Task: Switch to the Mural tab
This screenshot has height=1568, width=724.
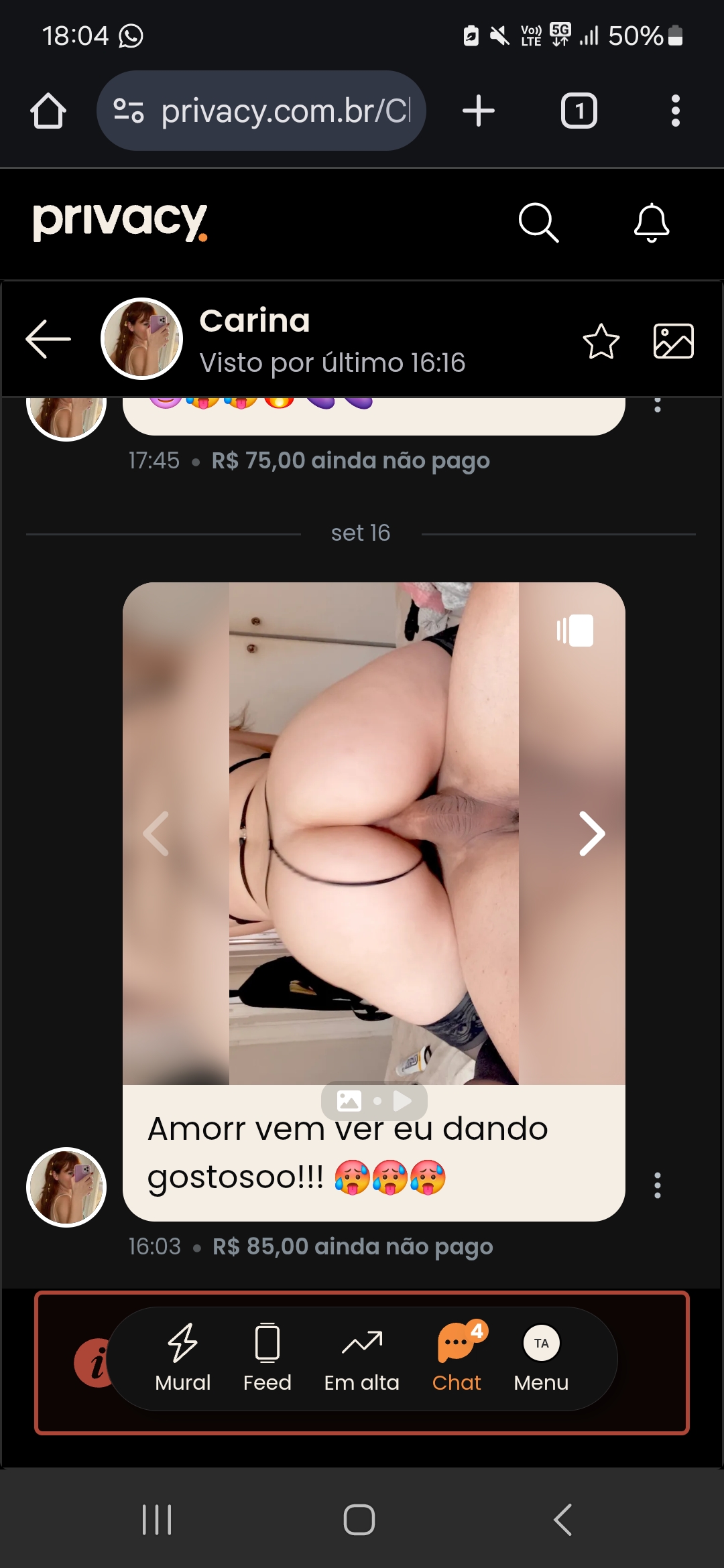Action: coord(182,1358)
